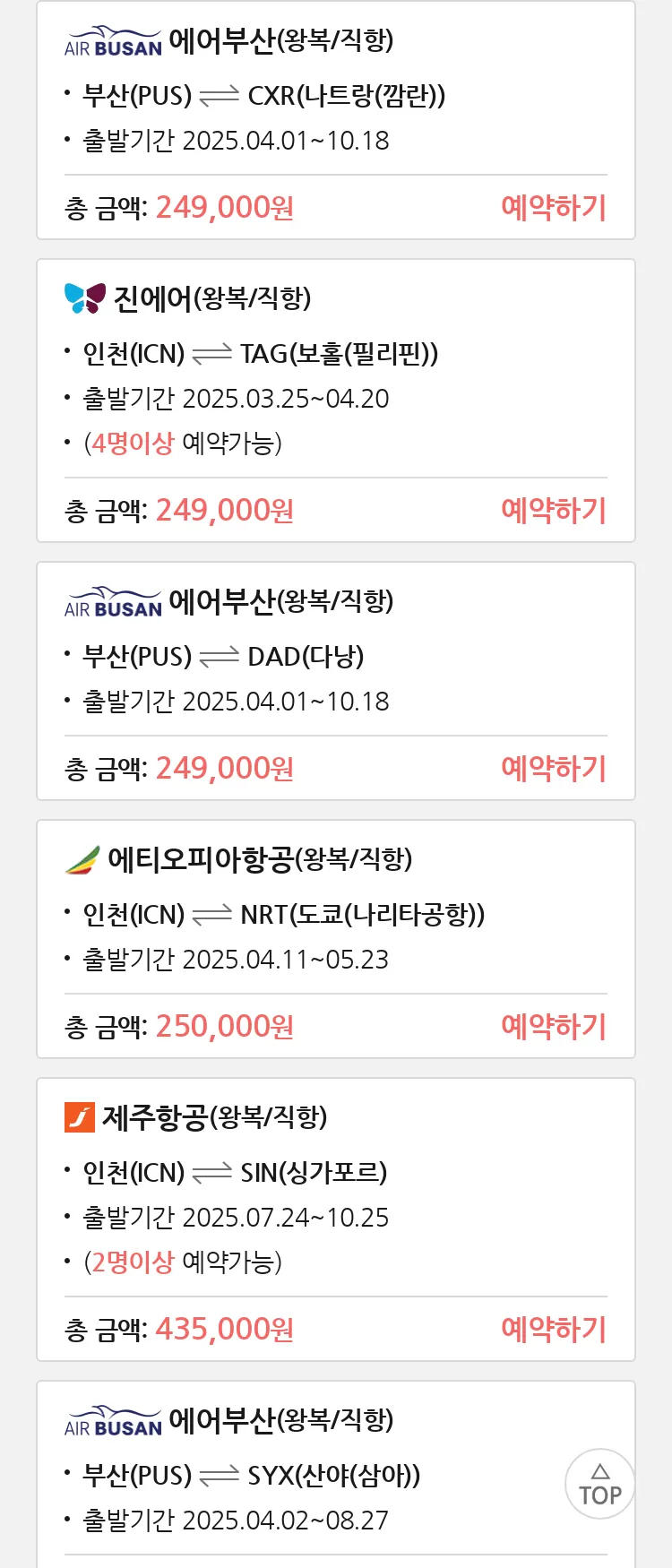Book the Jeju Air Singapore flight
Image resolution: width=672 pixels, height=1568 pixels.
pos(553,1330)
